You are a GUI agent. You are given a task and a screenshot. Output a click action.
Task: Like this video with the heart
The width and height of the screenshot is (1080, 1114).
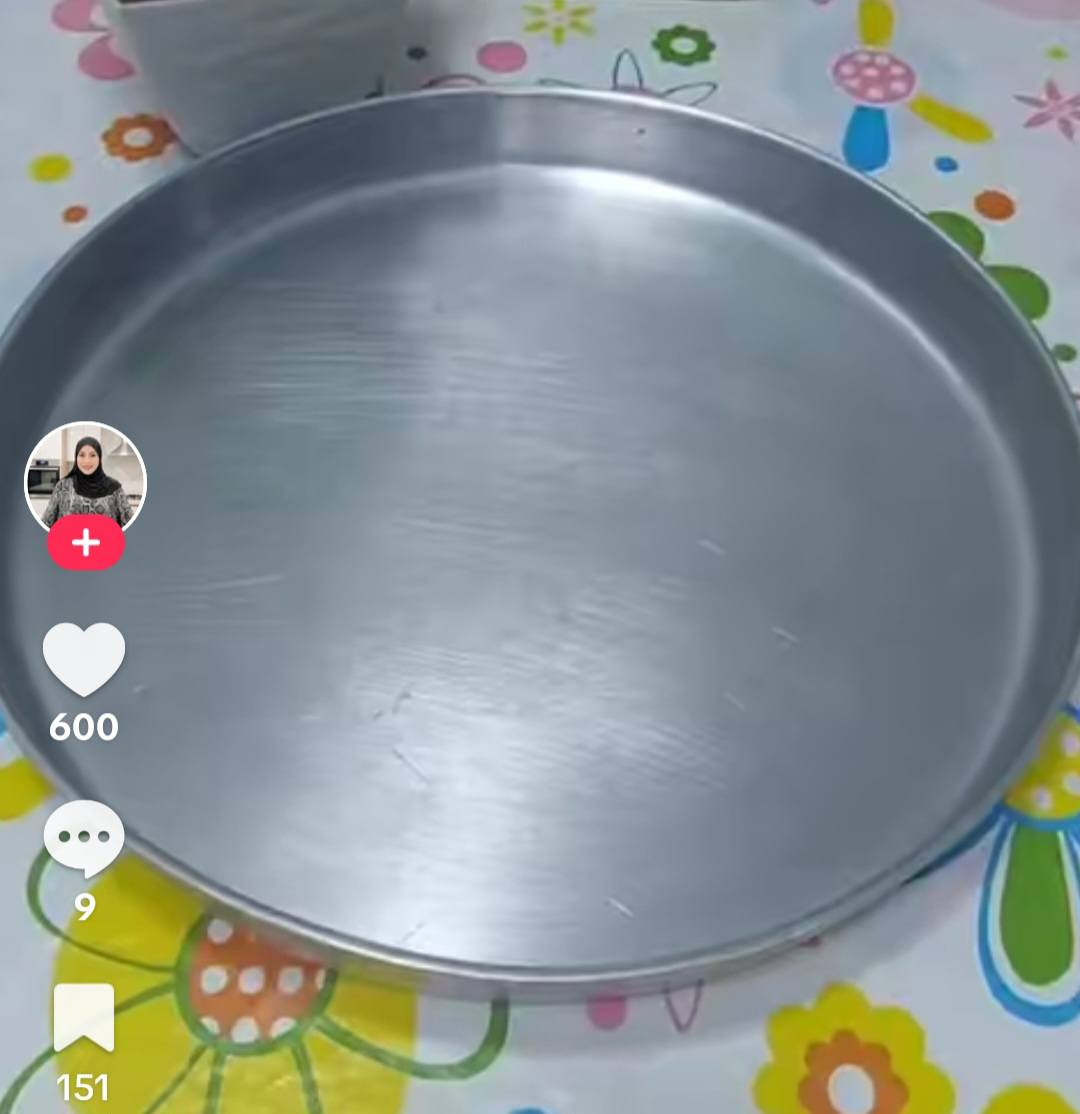(84, 659)
